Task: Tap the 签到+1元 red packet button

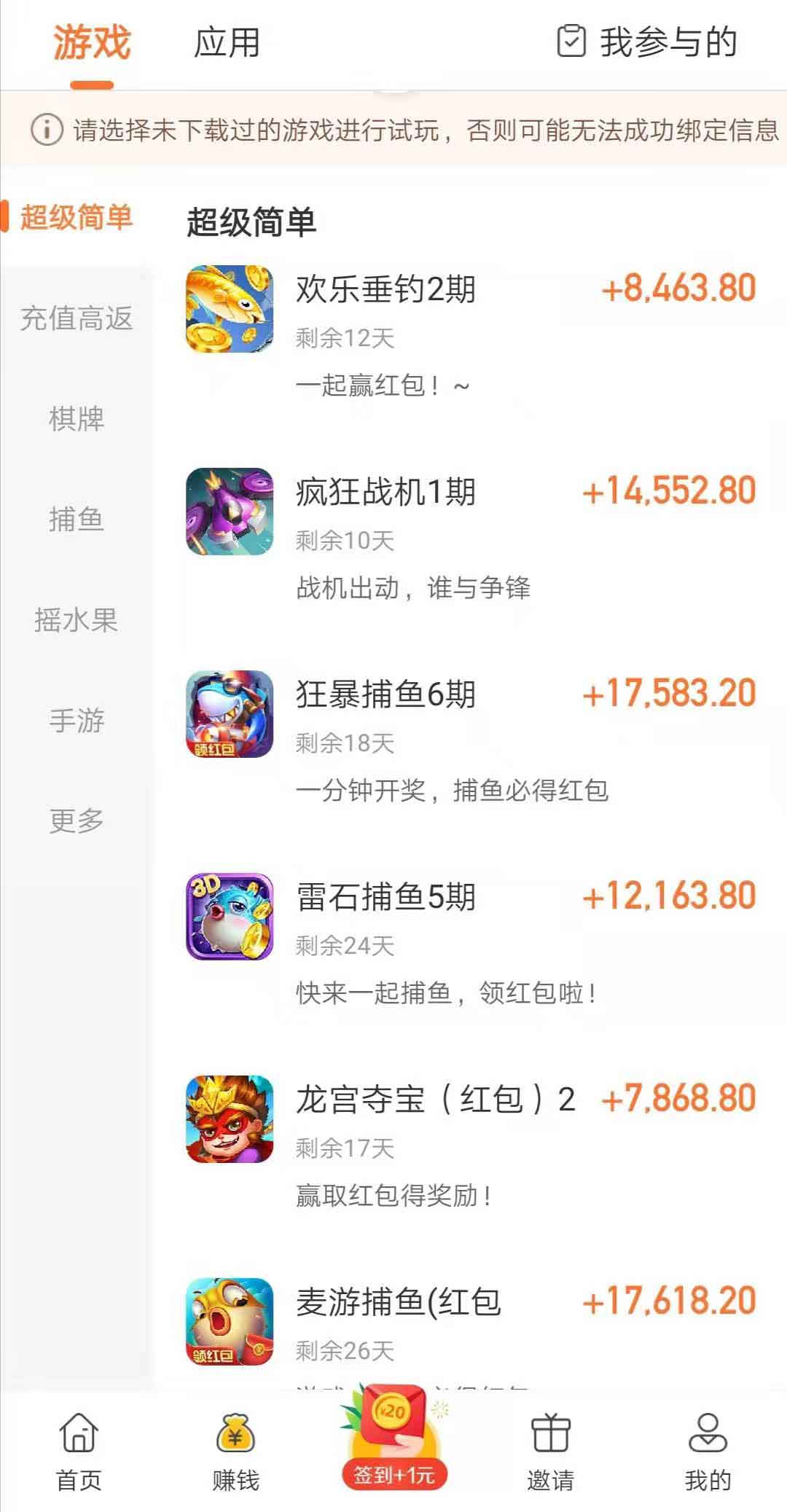Action: [394, 1437]
